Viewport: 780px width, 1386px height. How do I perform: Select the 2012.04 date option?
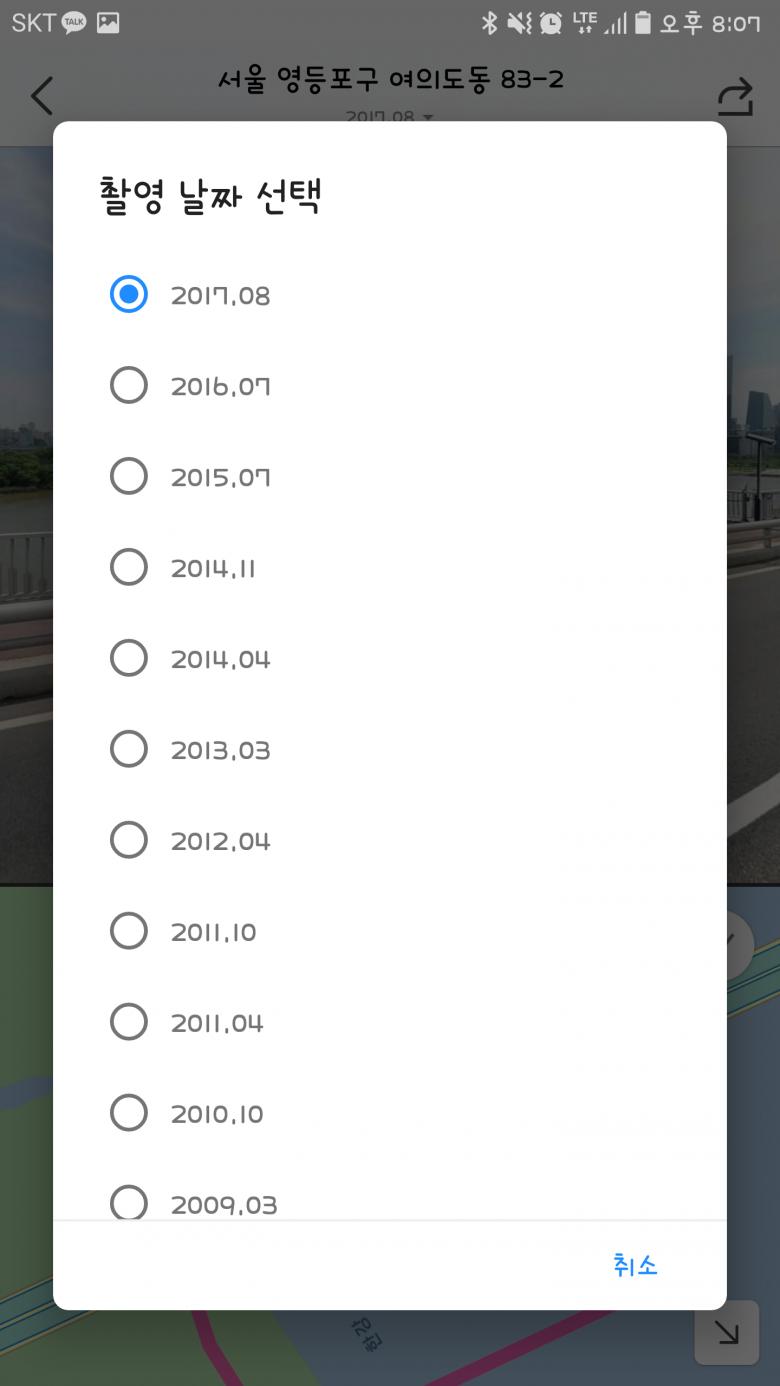(129, 841)
